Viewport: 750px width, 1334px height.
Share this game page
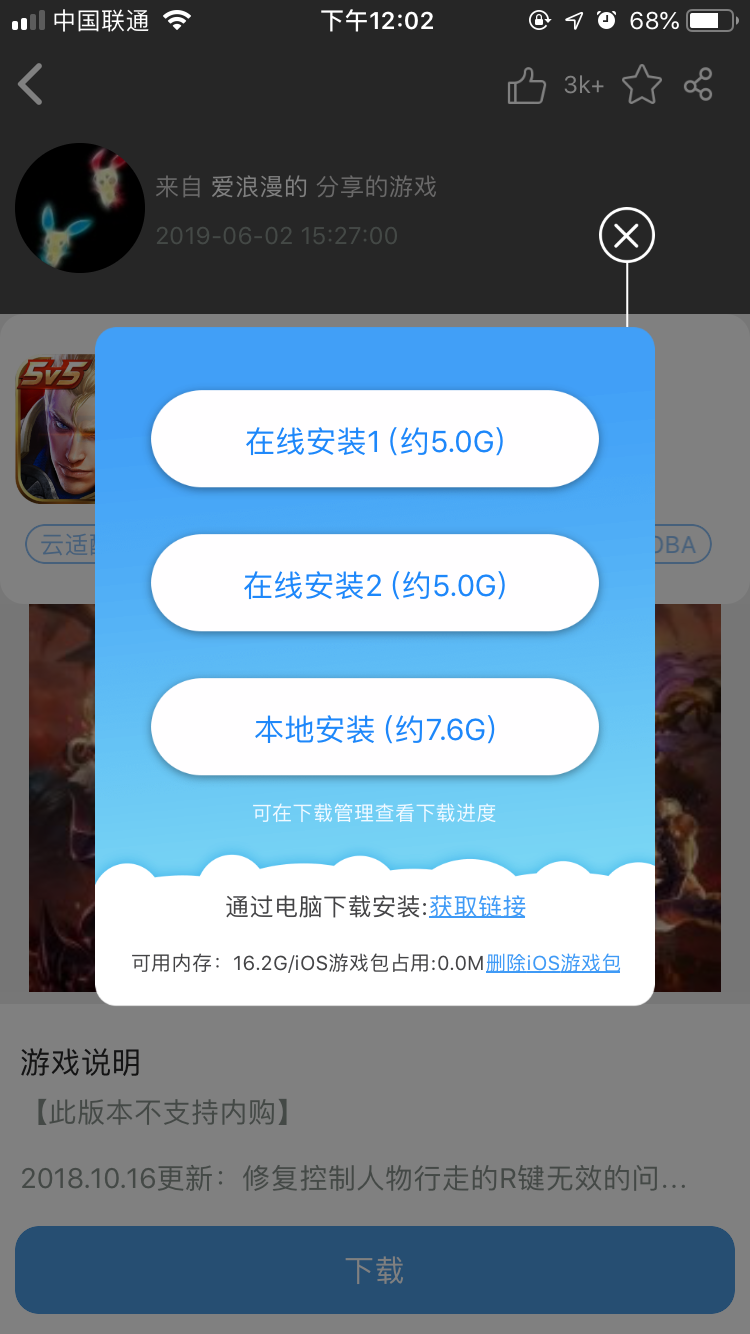tap(698, 85)
